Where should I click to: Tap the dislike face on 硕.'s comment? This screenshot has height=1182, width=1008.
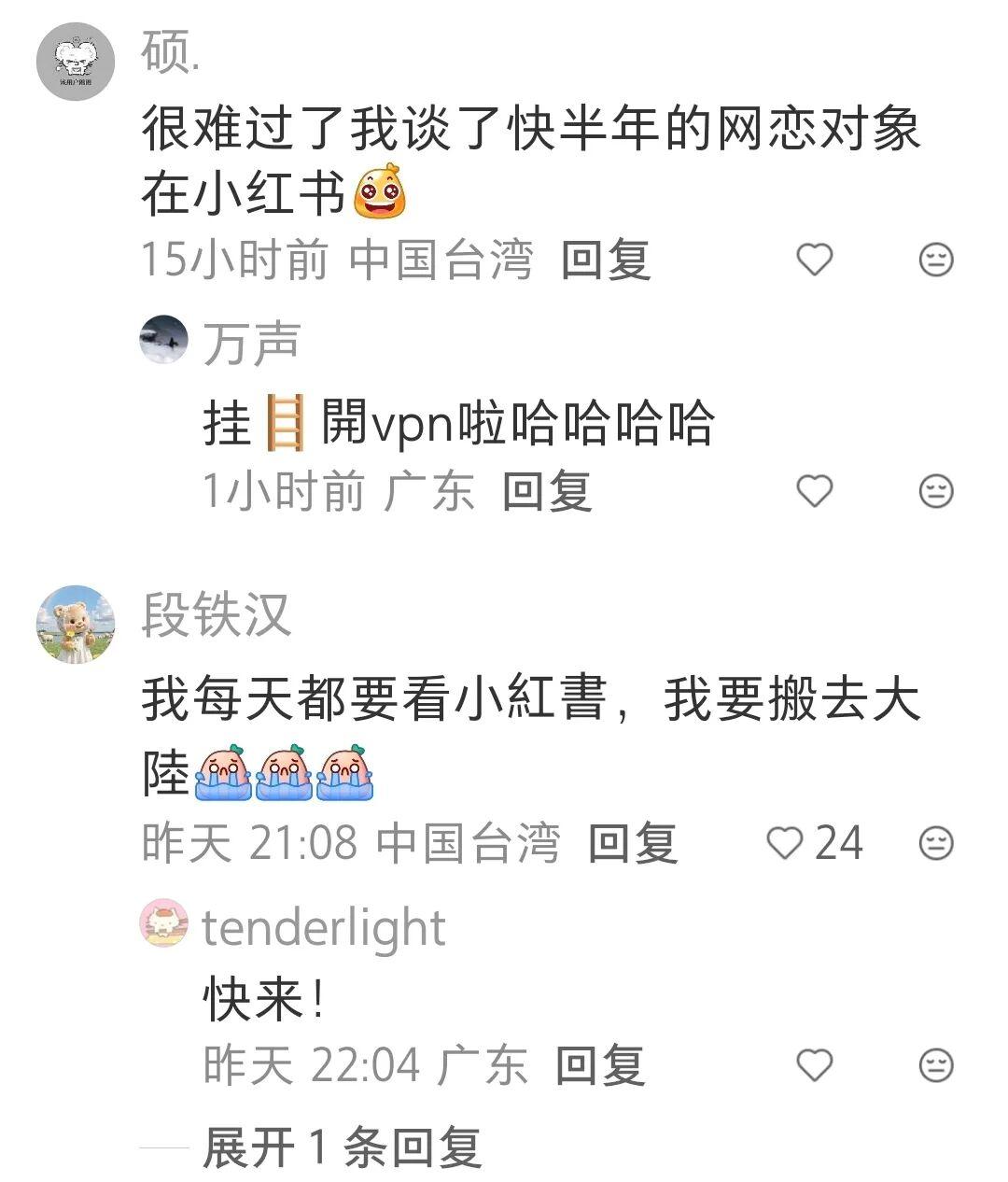936,259
